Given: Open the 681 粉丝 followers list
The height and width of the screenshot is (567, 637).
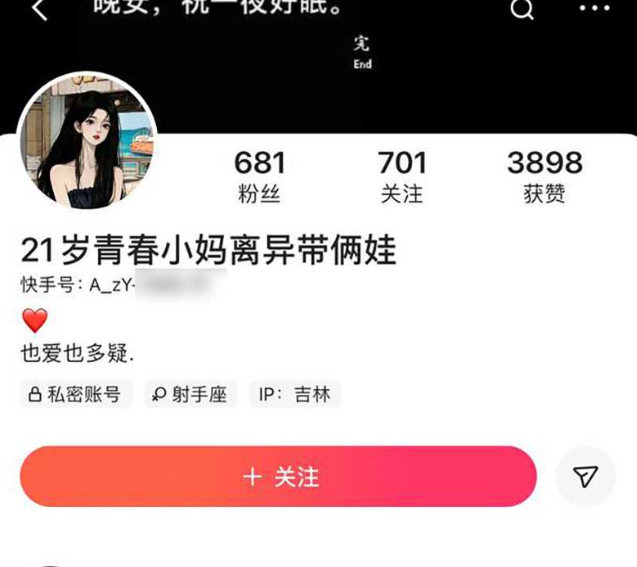Looking at the screenshot, I should [x=259, y=176].
